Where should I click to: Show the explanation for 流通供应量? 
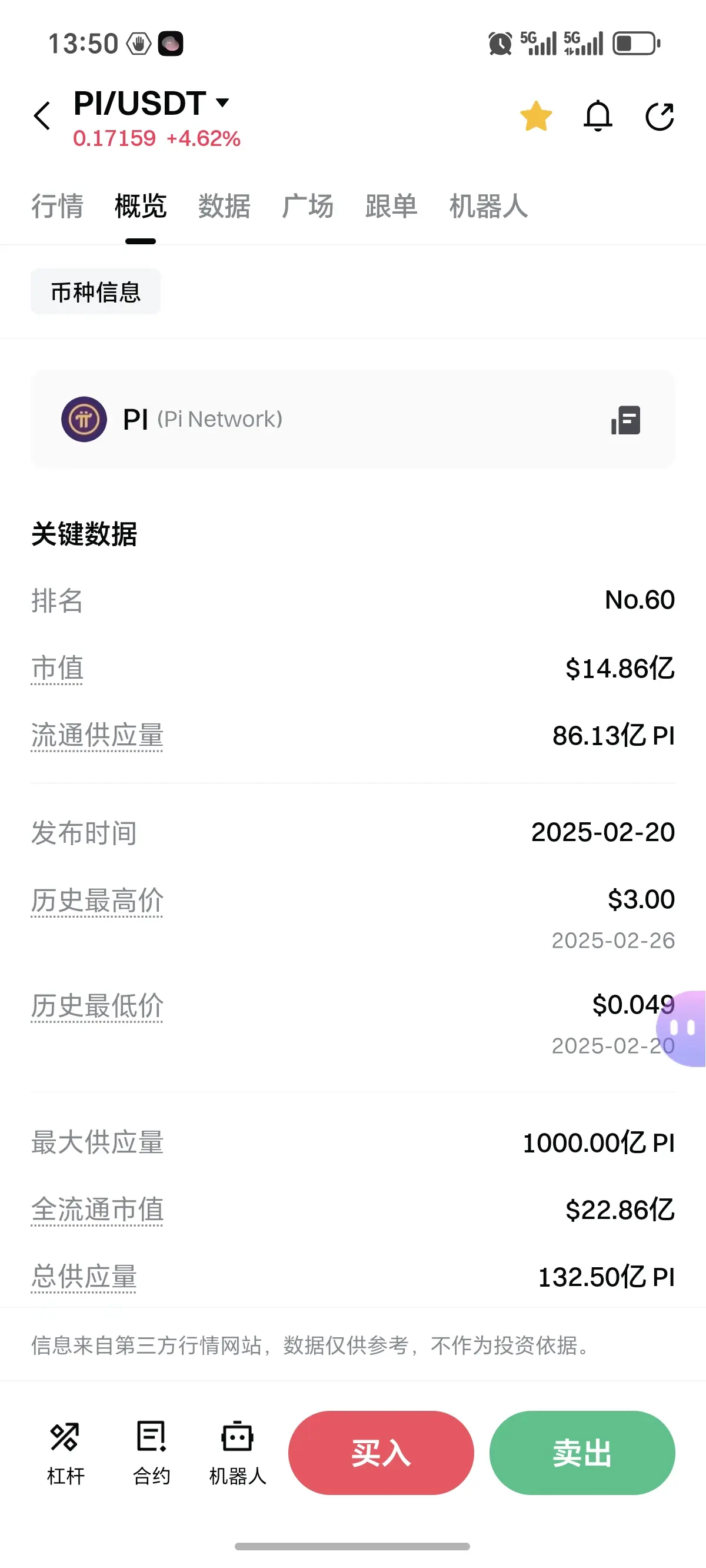coord(98,735)
